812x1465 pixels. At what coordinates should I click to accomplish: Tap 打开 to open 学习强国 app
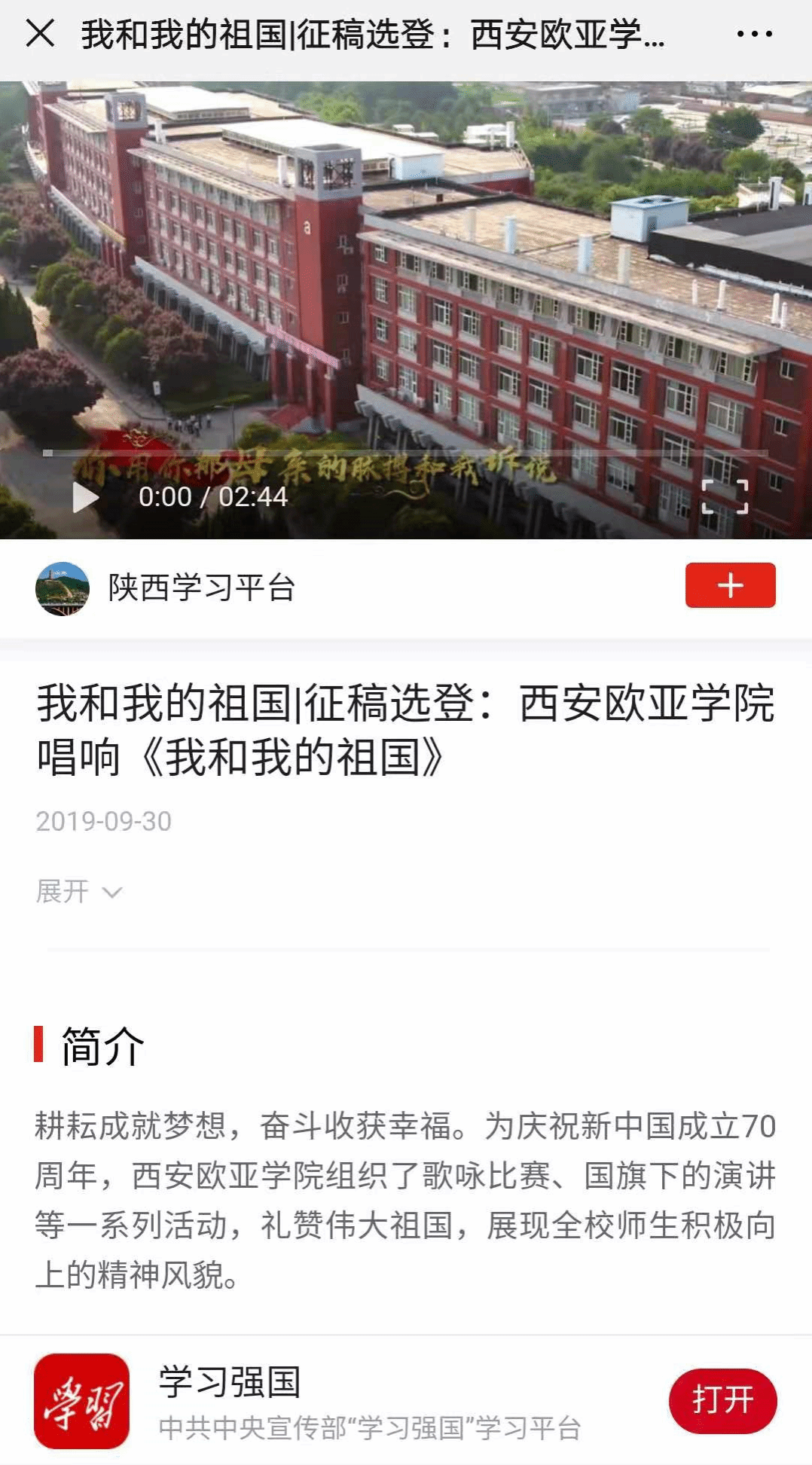pos(722,1401)
